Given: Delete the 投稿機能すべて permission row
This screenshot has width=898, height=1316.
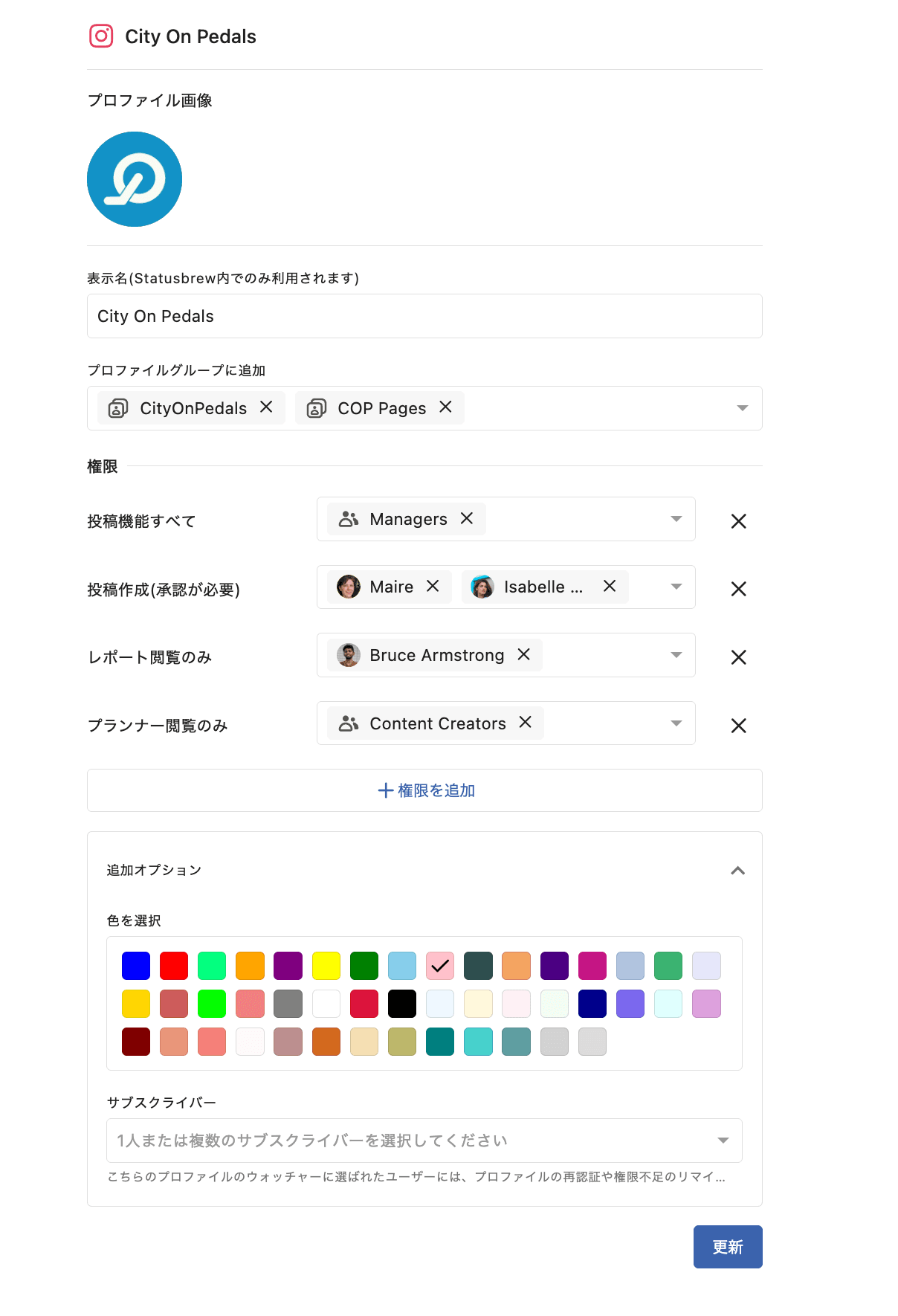Looking at the screenshot, I should 738,521.
